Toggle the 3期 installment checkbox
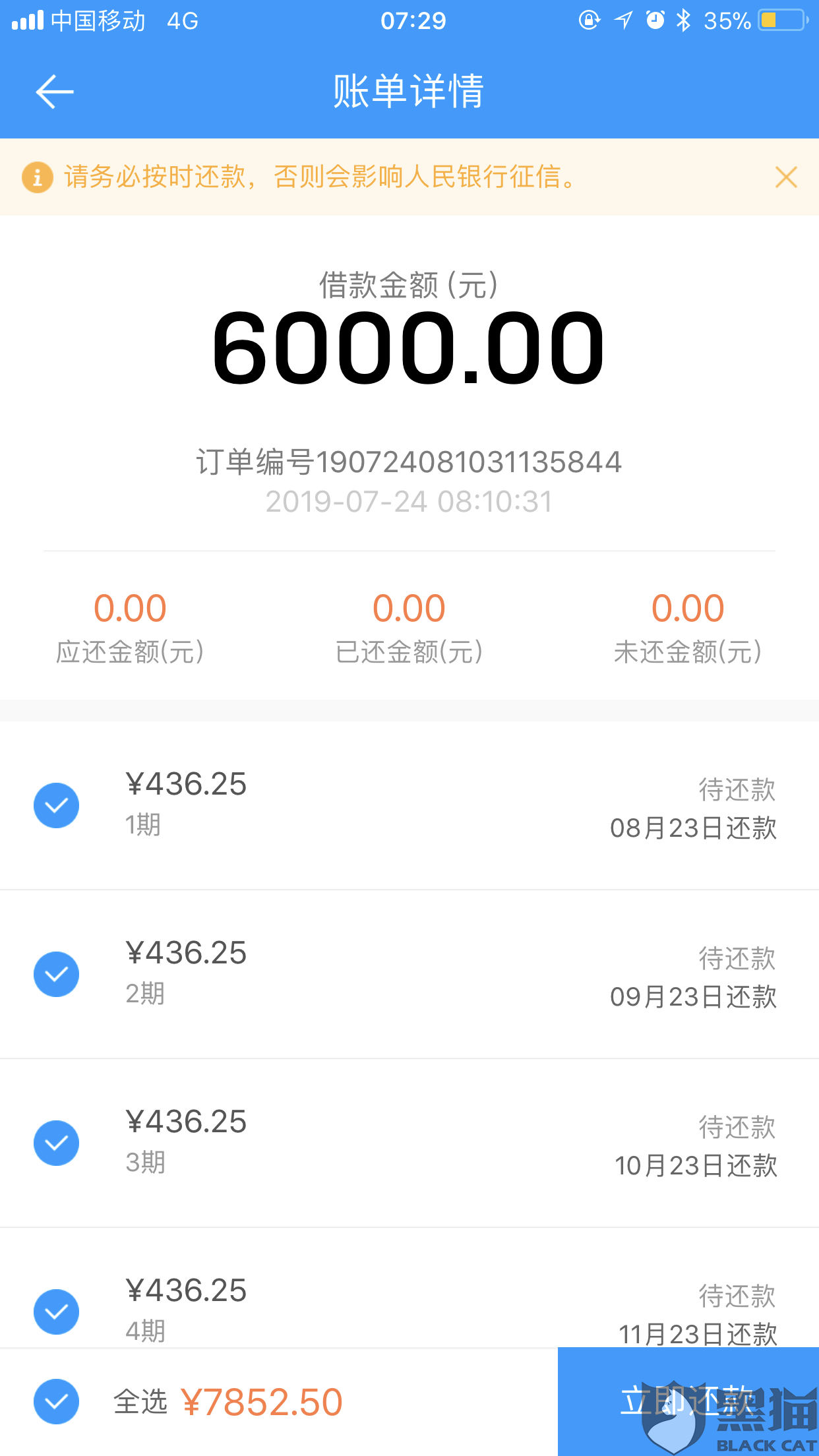 pos(57,1143)
